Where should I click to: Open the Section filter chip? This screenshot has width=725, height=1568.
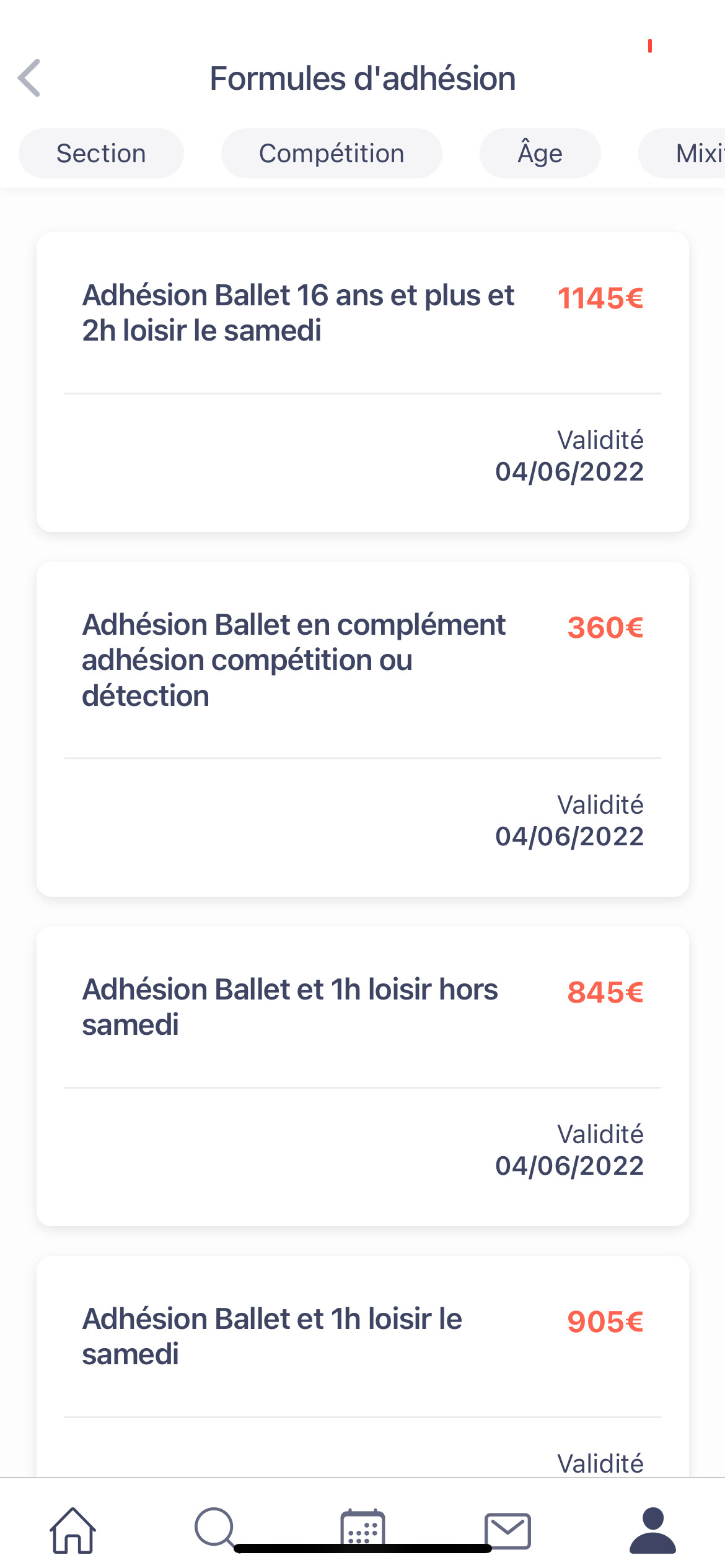pyautogui.click(x=101, y=153)
